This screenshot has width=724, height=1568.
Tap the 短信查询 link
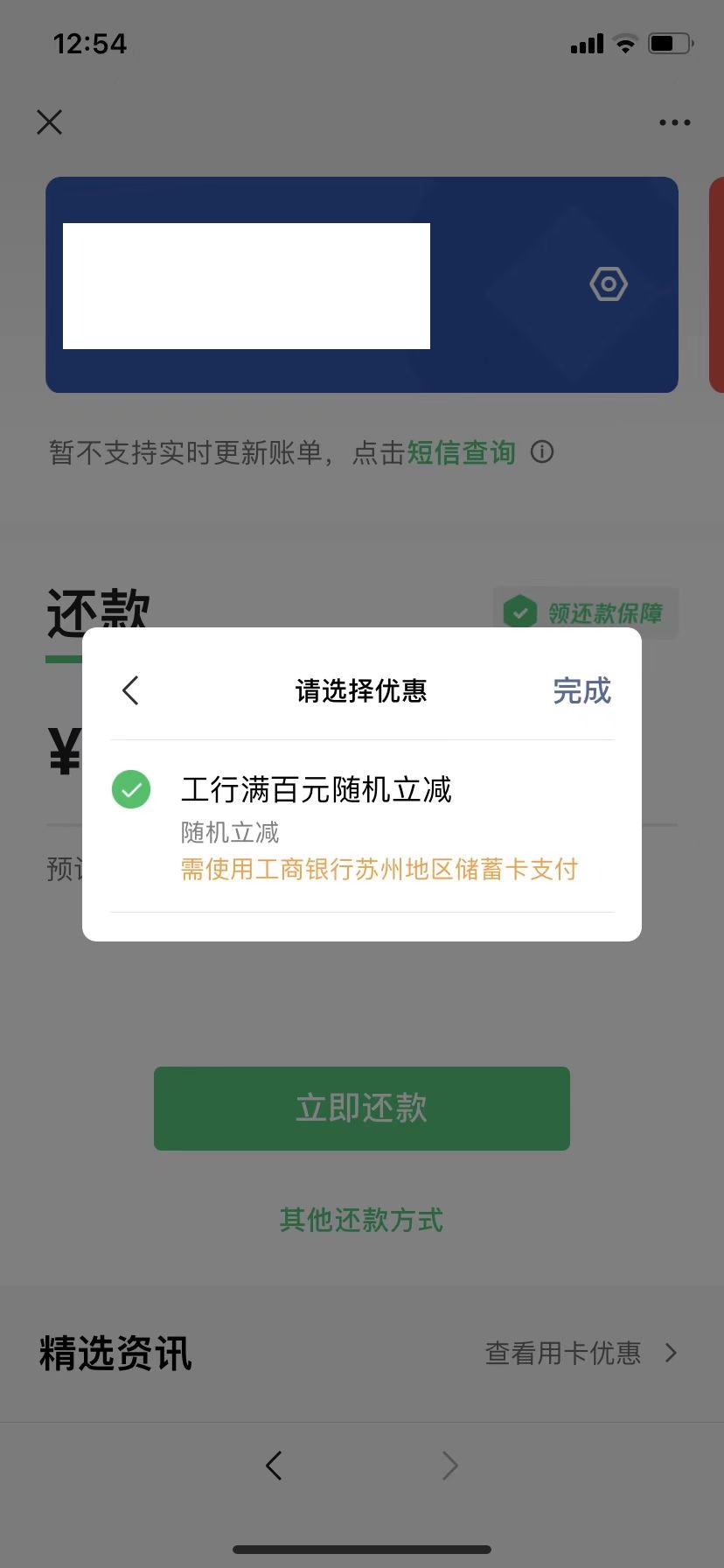[x=461, y=452]
